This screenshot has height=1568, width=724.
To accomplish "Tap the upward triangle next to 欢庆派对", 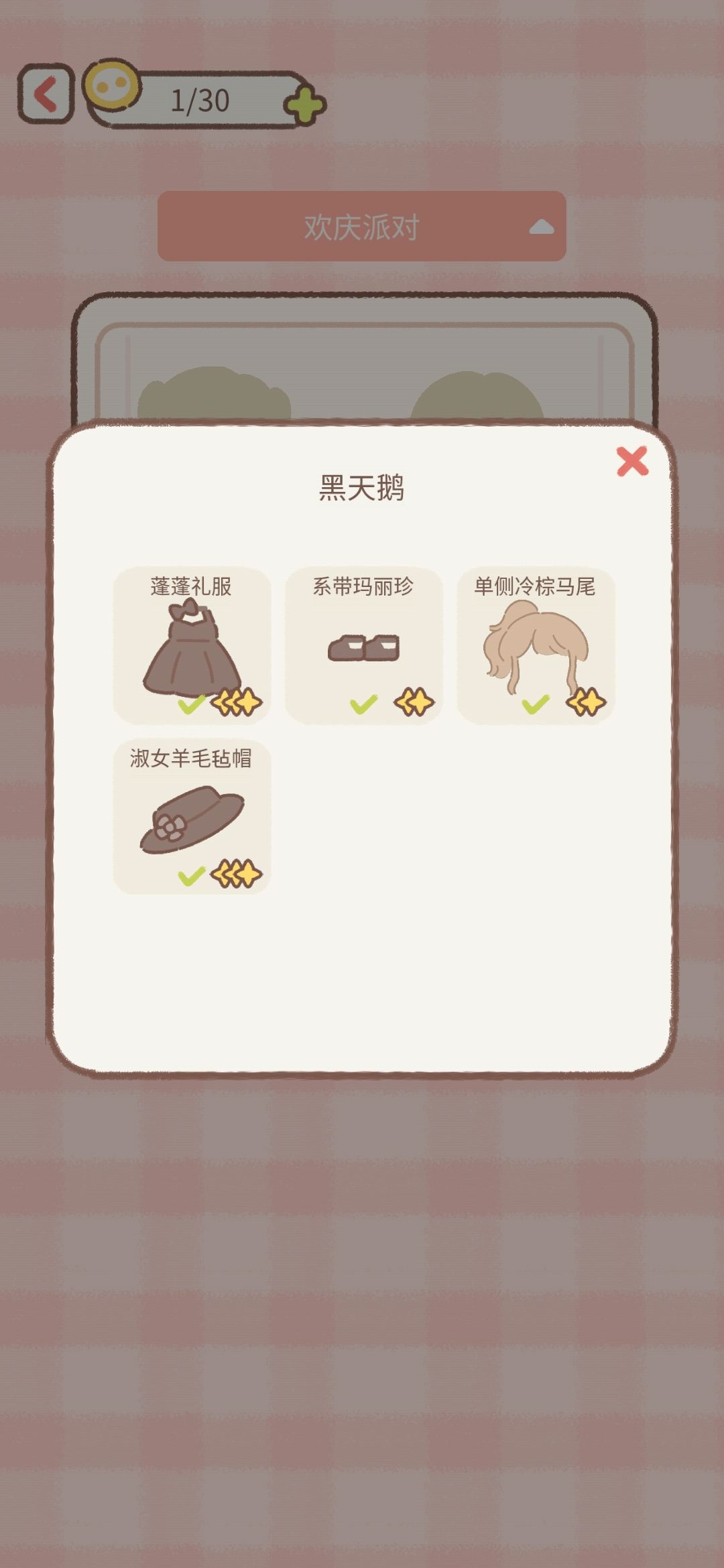I will tap(542, 228).
